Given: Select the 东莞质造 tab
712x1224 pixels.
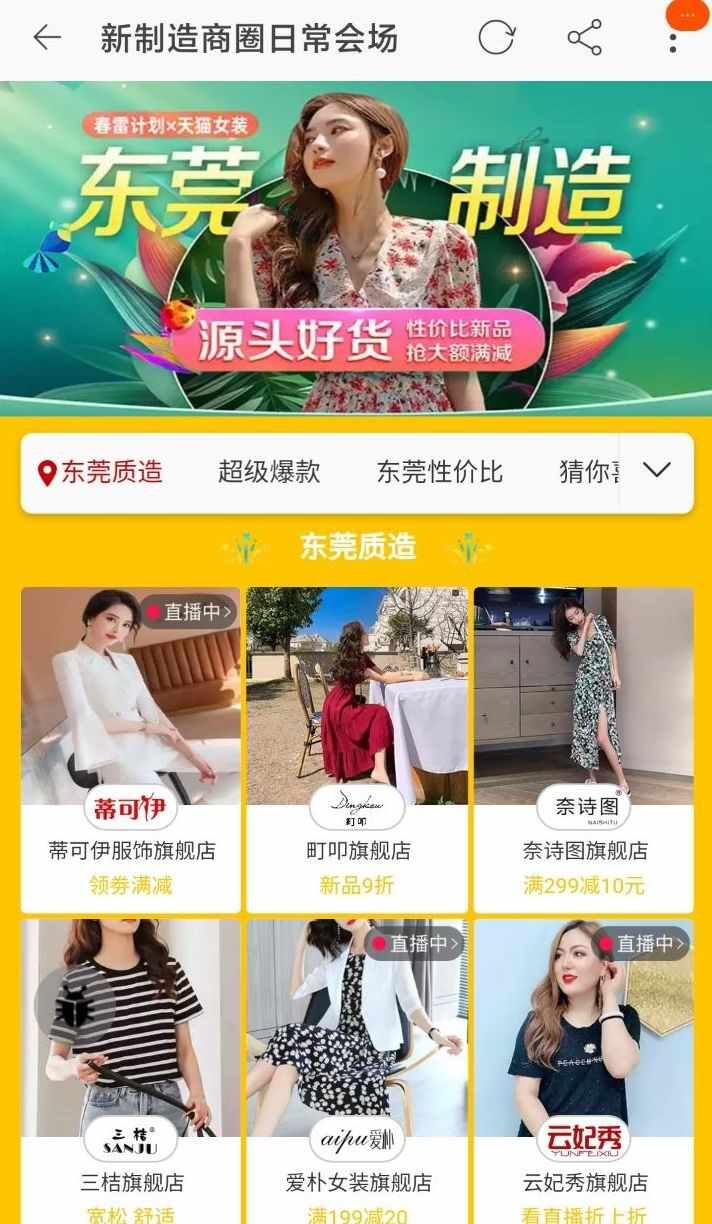Looking at the screenshot, I should click(100, 473).
